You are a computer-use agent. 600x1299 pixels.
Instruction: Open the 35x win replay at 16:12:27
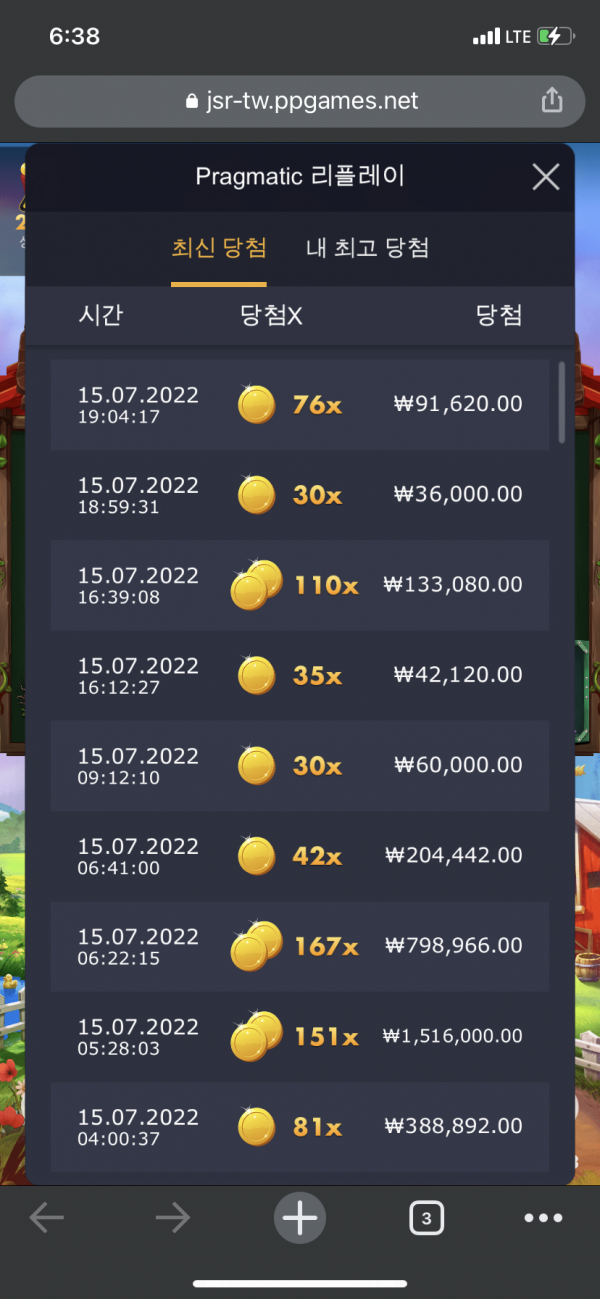pos(300,675)
